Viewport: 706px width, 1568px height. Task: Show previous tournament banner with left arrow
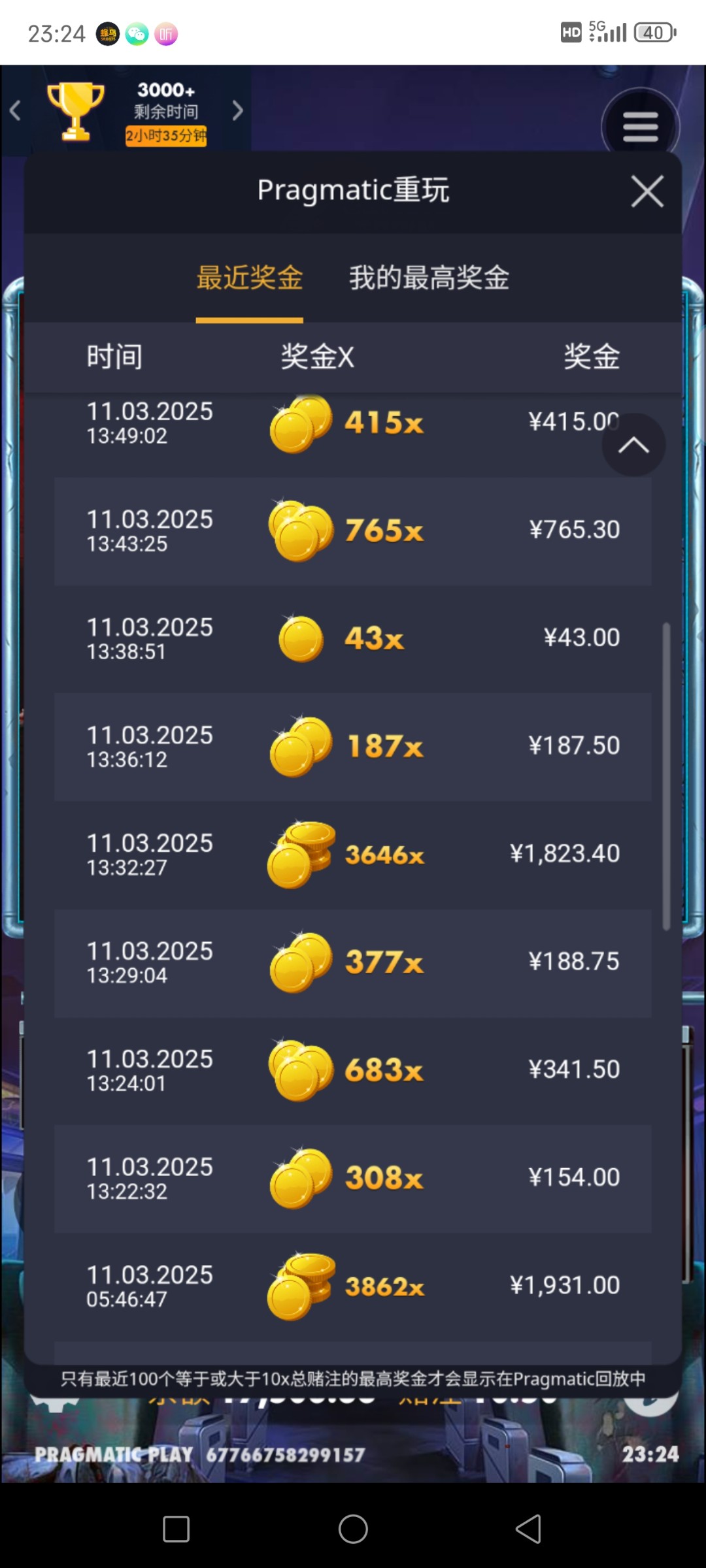pos(16,110)
